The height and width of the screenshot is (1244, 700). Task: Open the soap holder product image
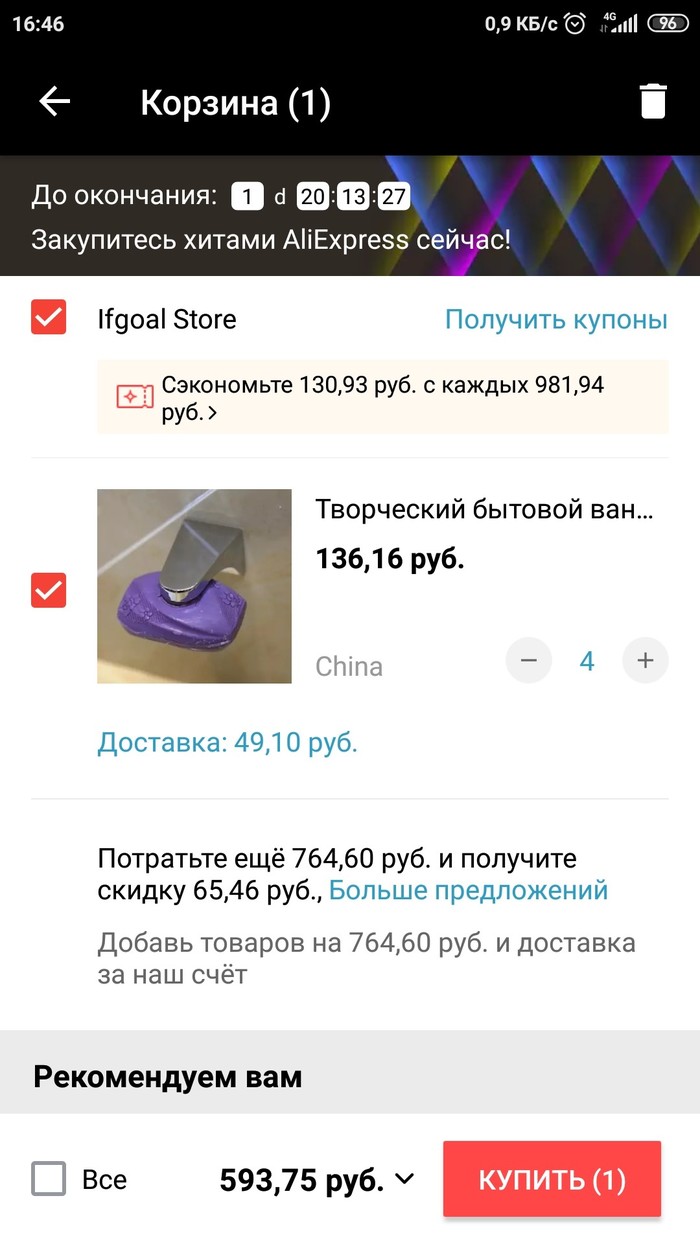[194, 586]
